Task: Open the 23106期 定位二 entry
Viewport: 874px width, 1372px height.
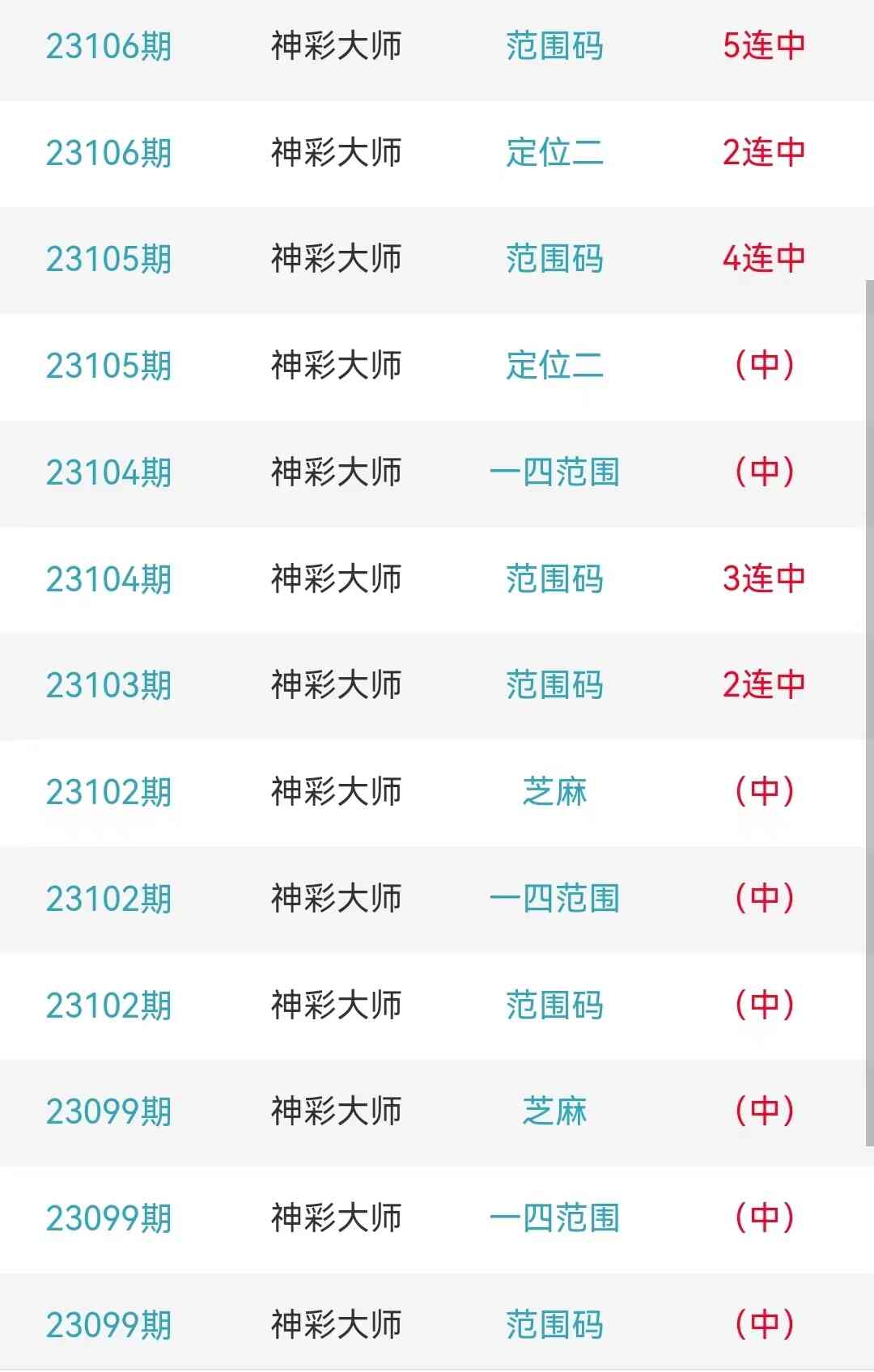Action: [x=554, y=152]
